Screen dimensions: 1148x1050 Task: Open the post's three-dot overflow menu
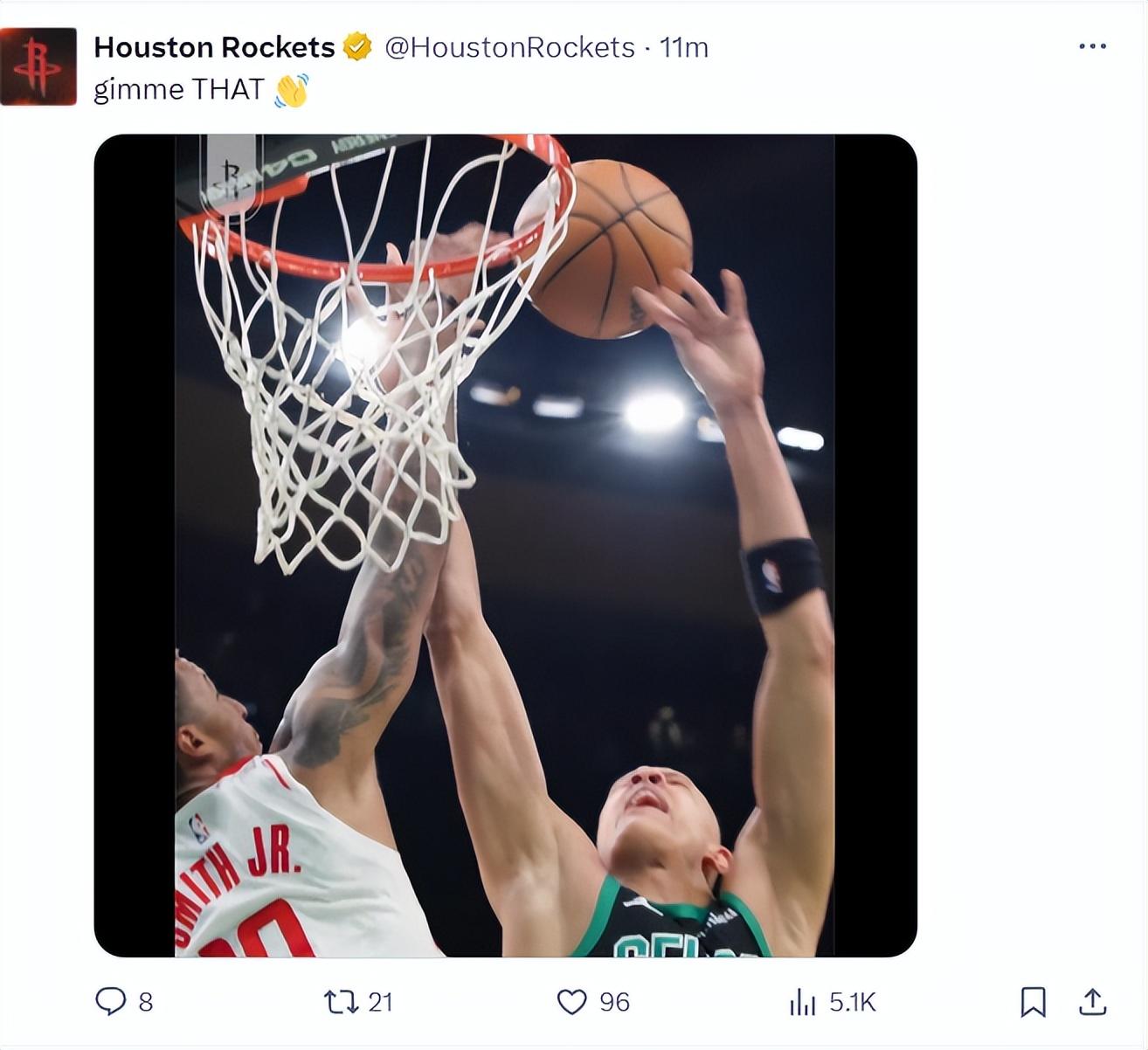tap(1092, 46)
